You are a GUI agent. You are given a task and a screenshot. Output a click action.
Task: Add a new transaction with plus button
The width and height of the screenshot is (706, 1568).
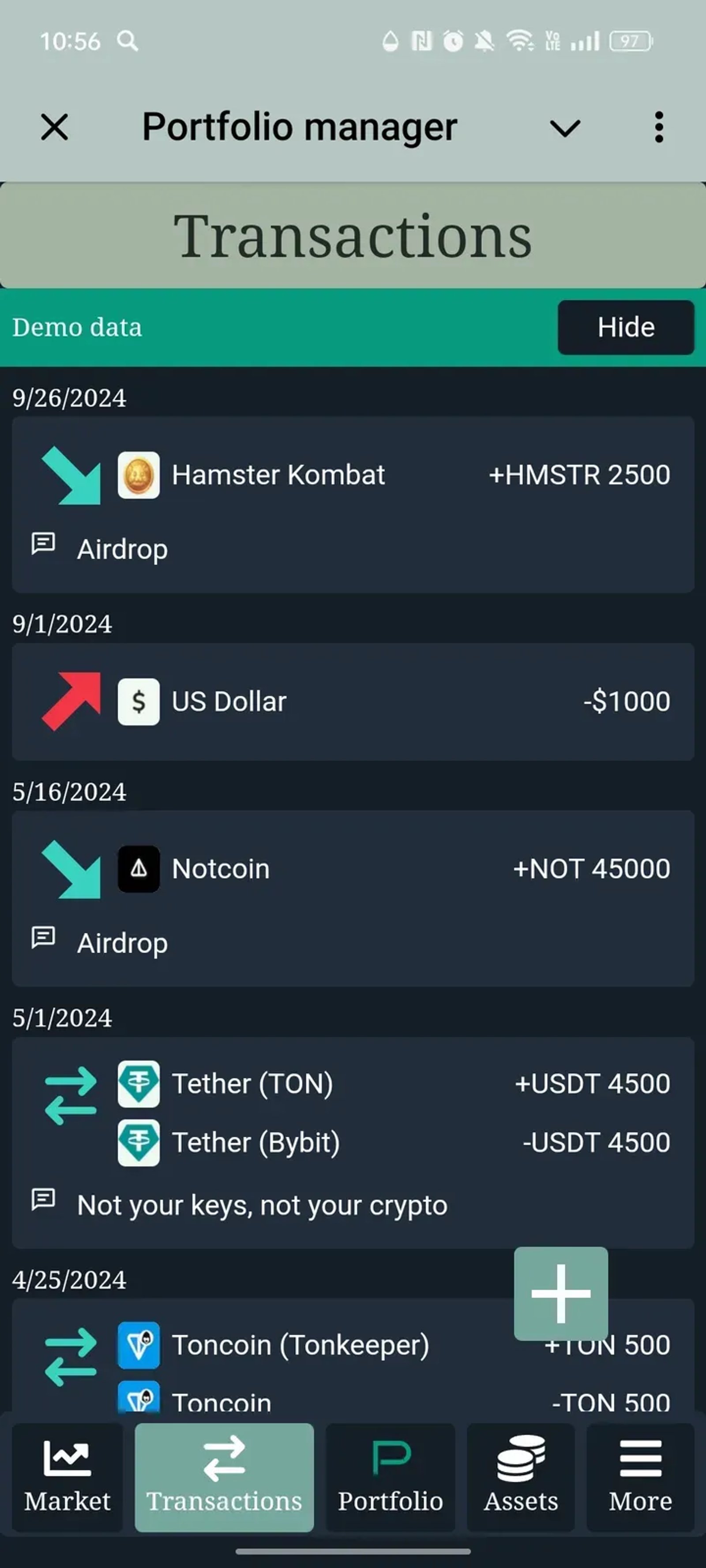tap(560, 1293)
